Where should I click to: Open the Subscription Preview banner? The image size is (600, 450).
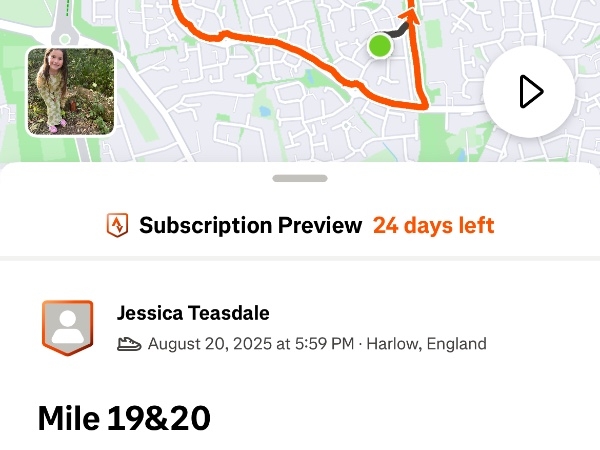pos(300,225)
